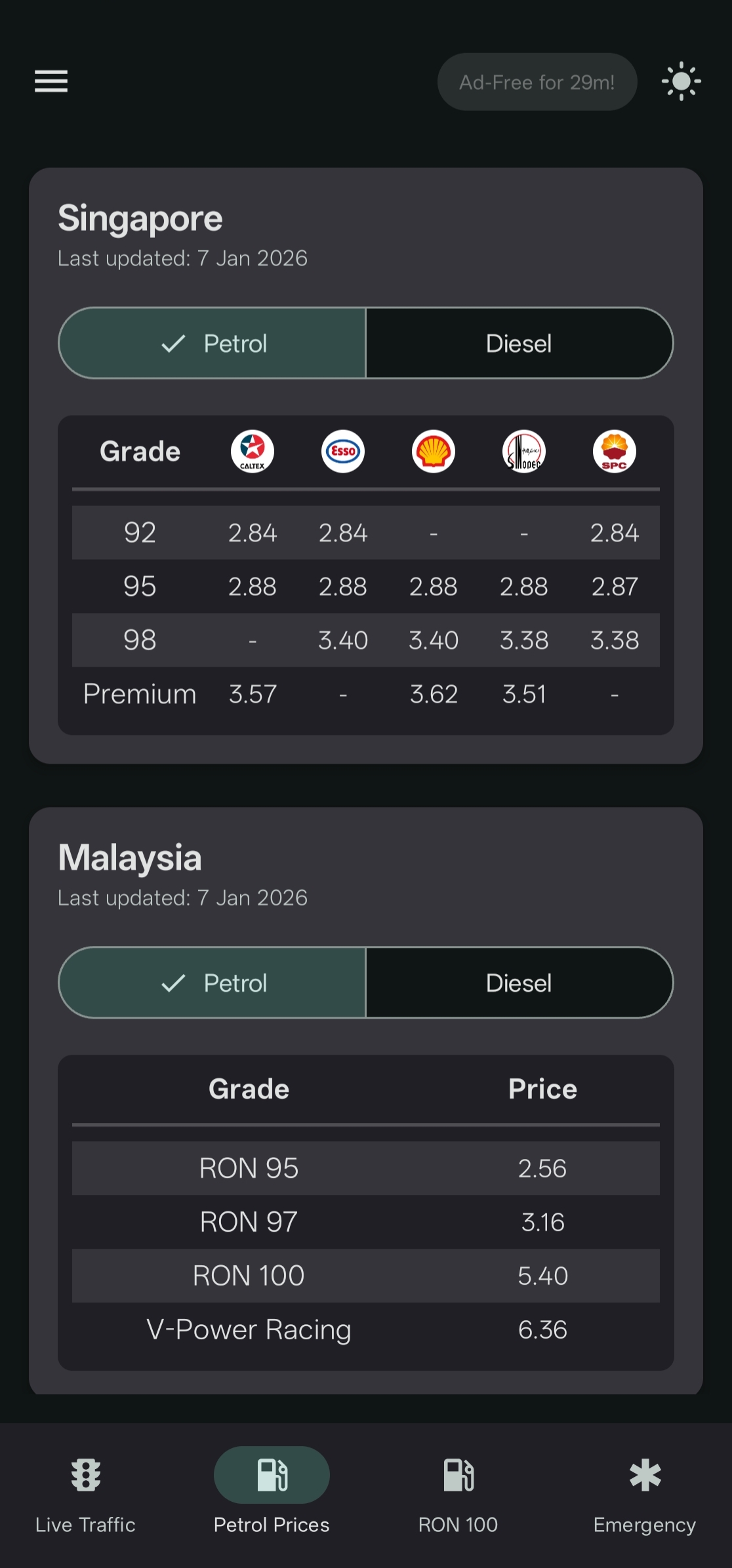Tap the V-Power Racing price row

click(365, 1329)
